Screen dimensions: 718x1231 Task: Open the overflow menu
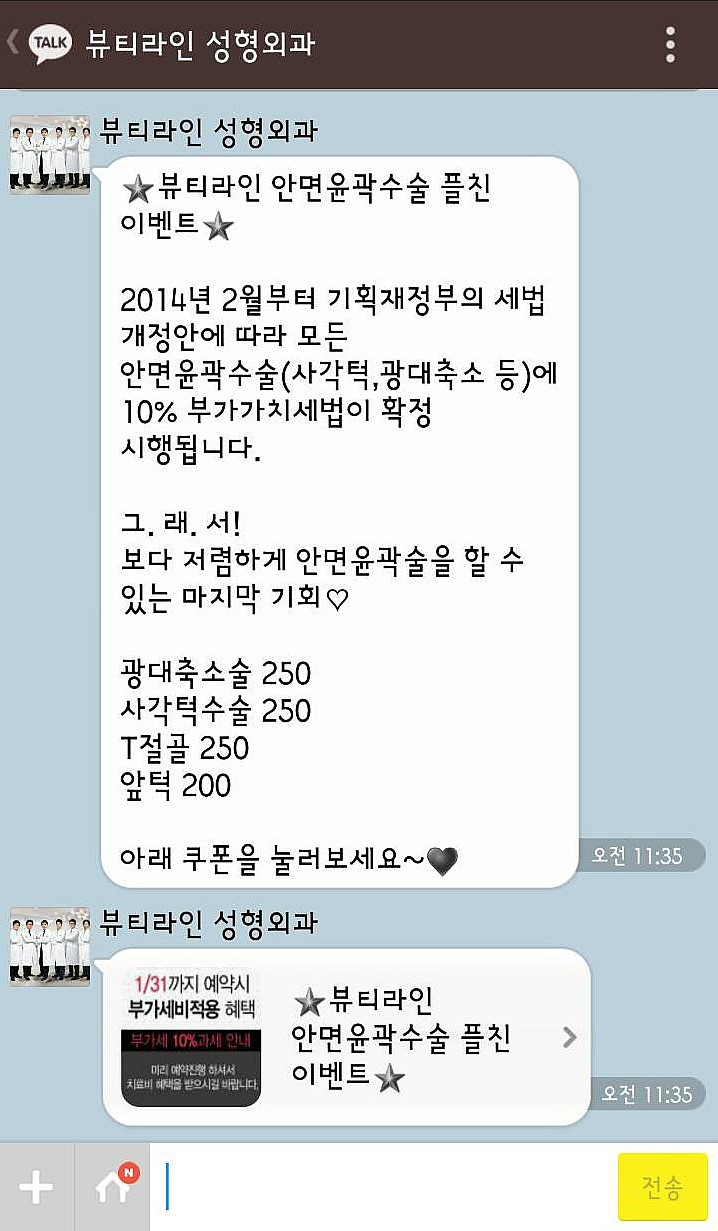tap(670, 45)
